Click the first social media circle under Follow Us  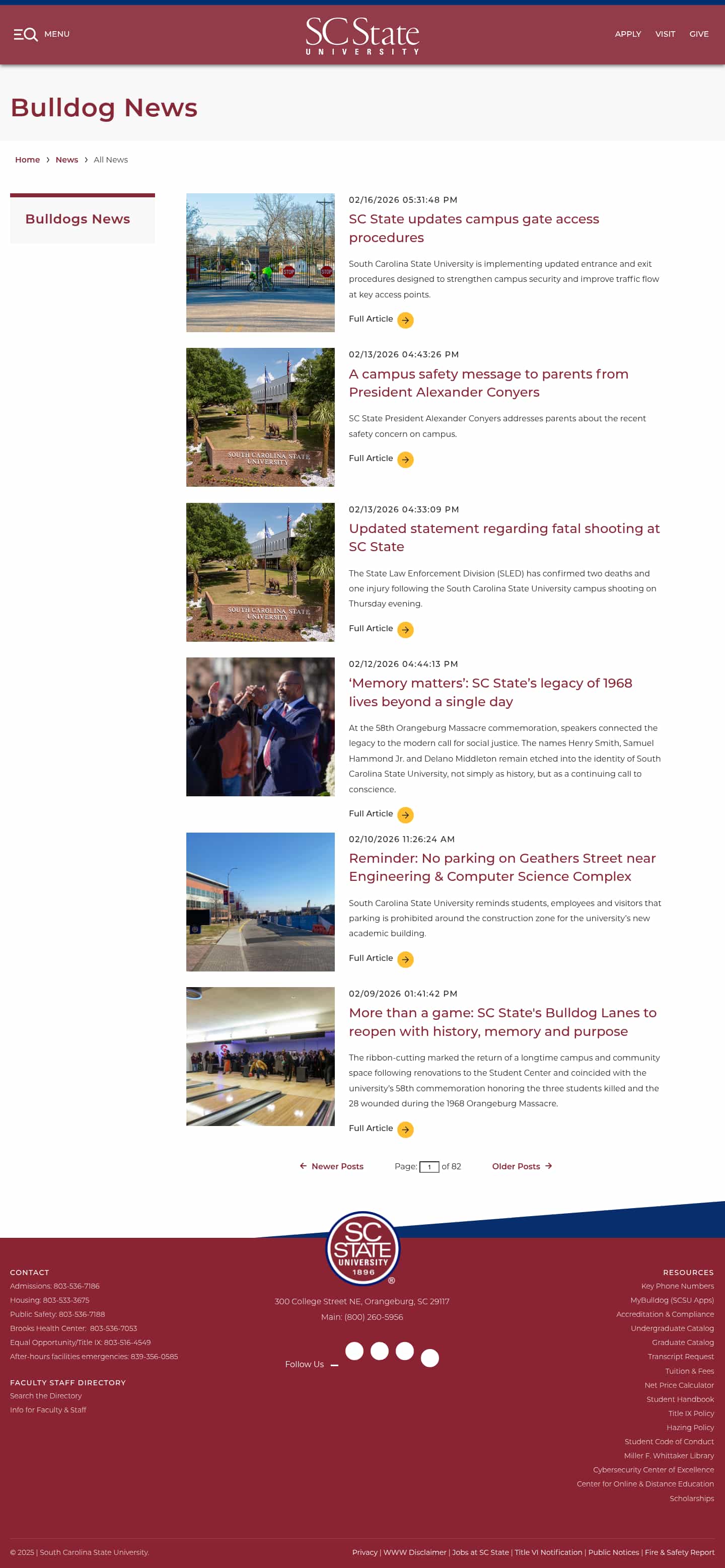tap(354, 1351)
